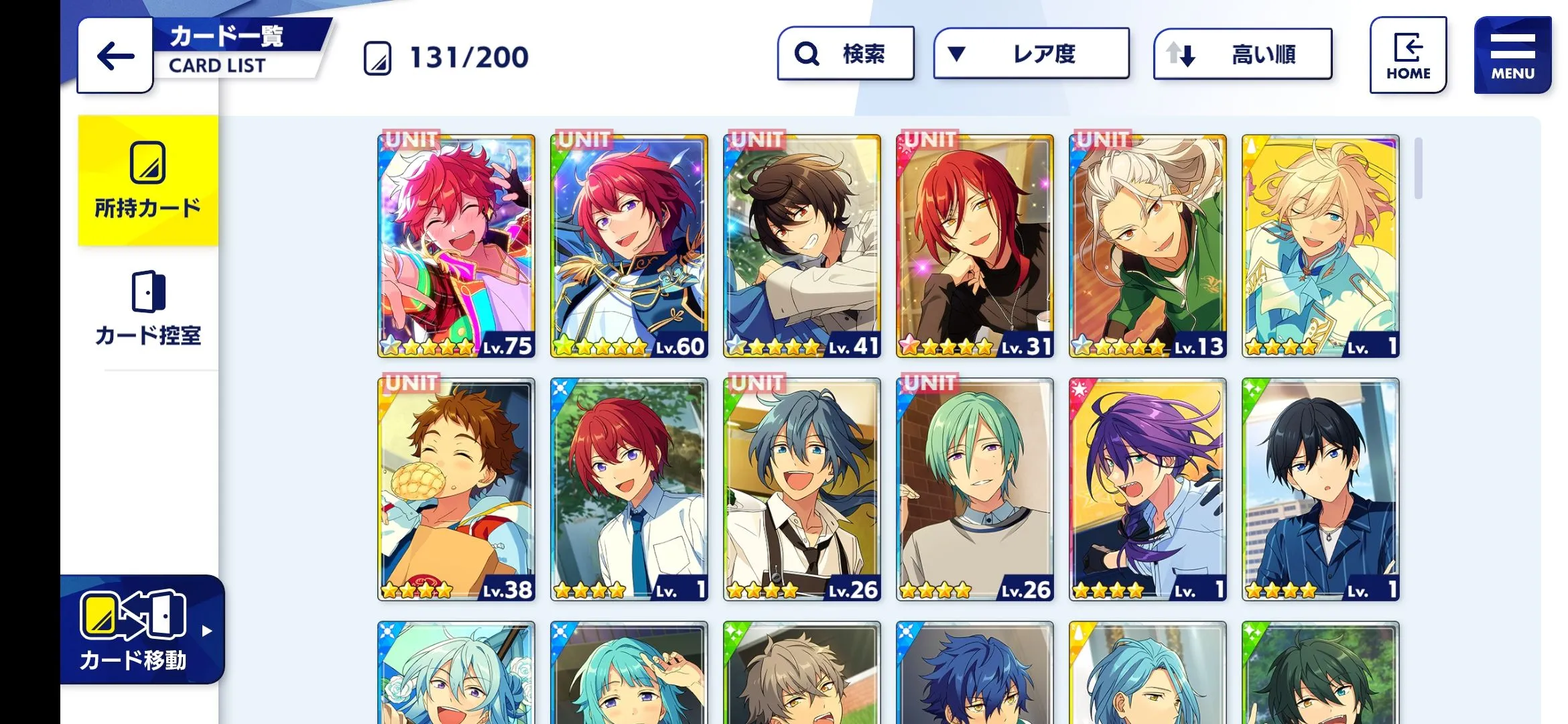Open the Lv.13 green jacket card

coord(1148,246)
